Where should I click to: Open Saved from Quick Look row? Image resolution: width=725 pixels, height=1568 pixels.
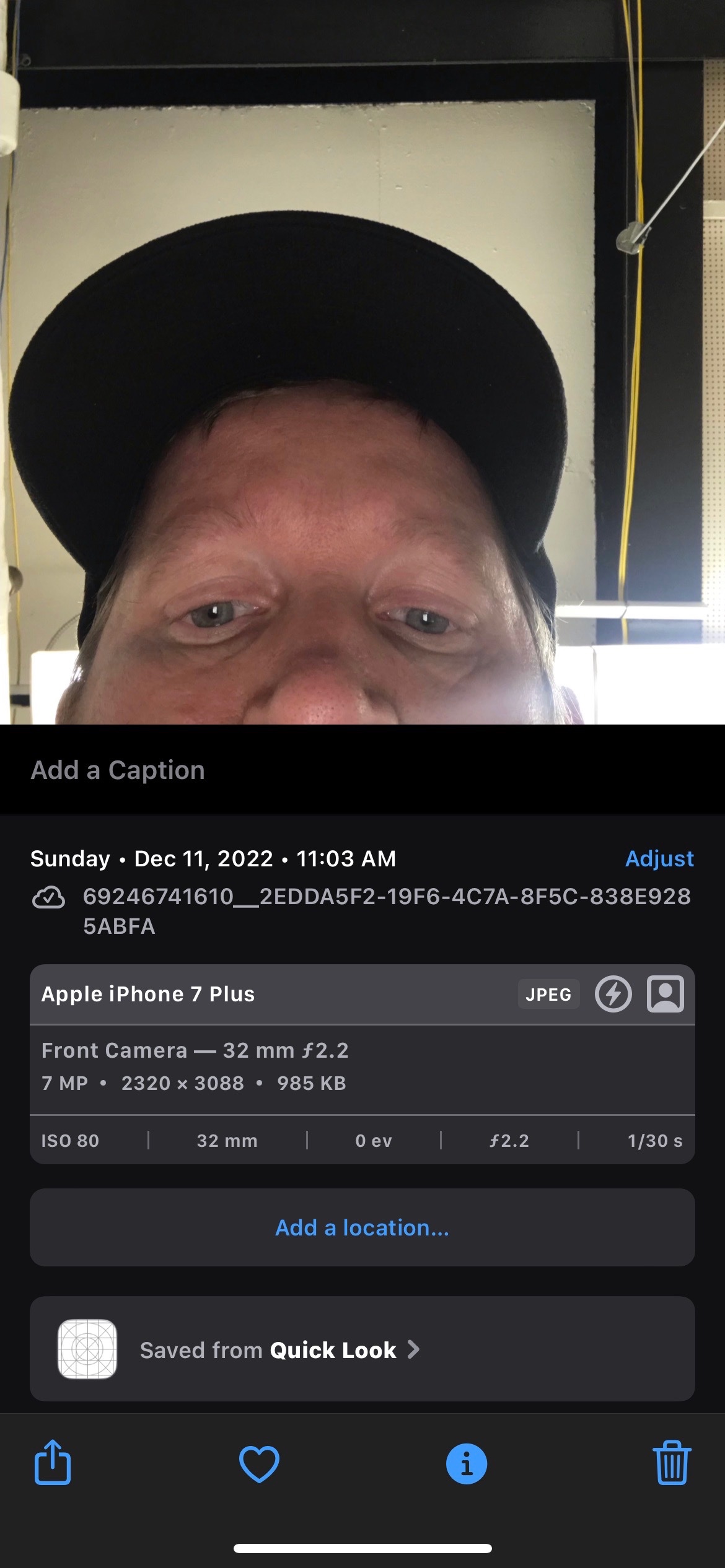click(362, 1350)
